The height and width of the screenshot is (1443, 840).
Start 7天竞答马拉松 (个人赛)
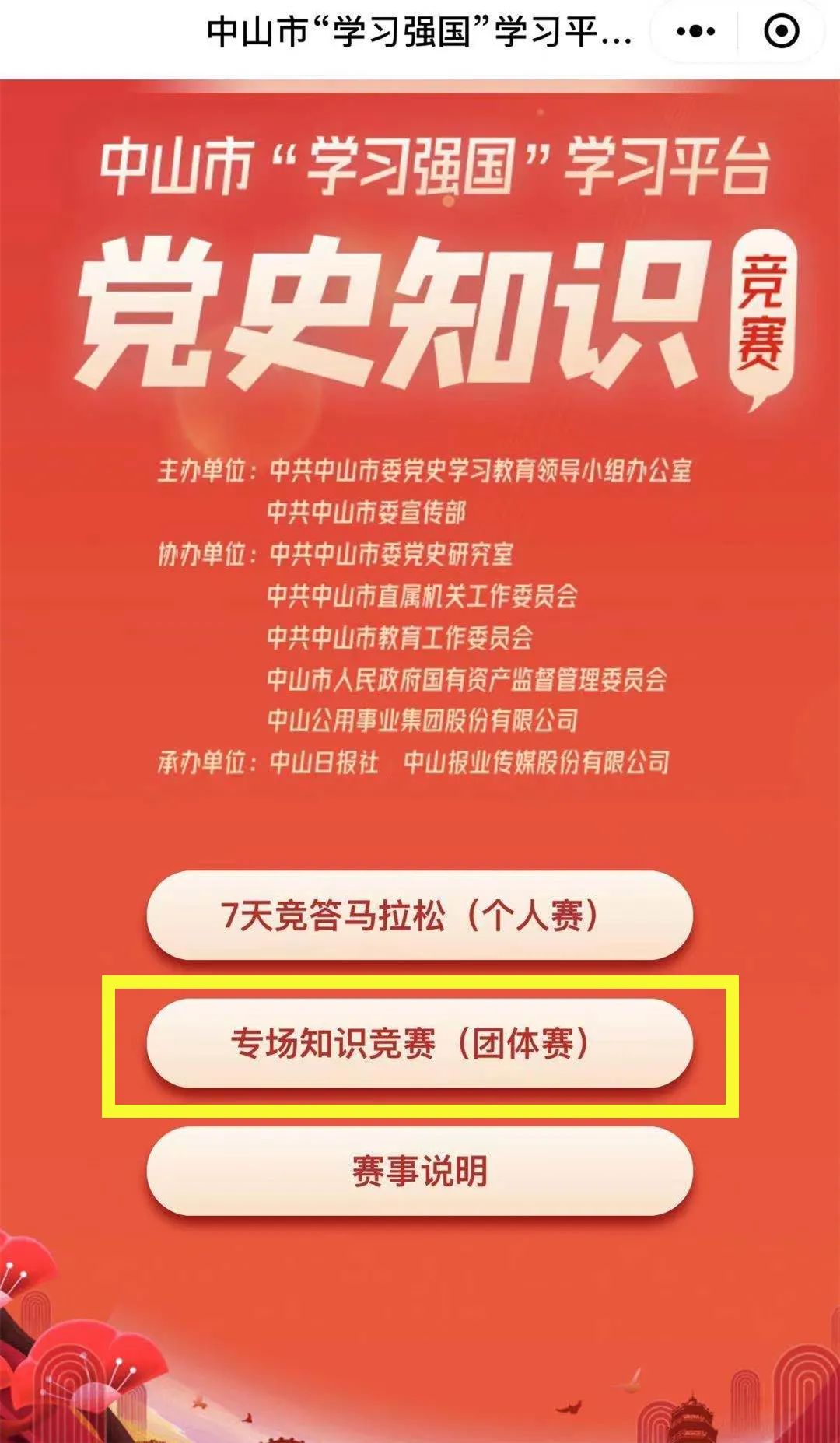tap(419, 915)
